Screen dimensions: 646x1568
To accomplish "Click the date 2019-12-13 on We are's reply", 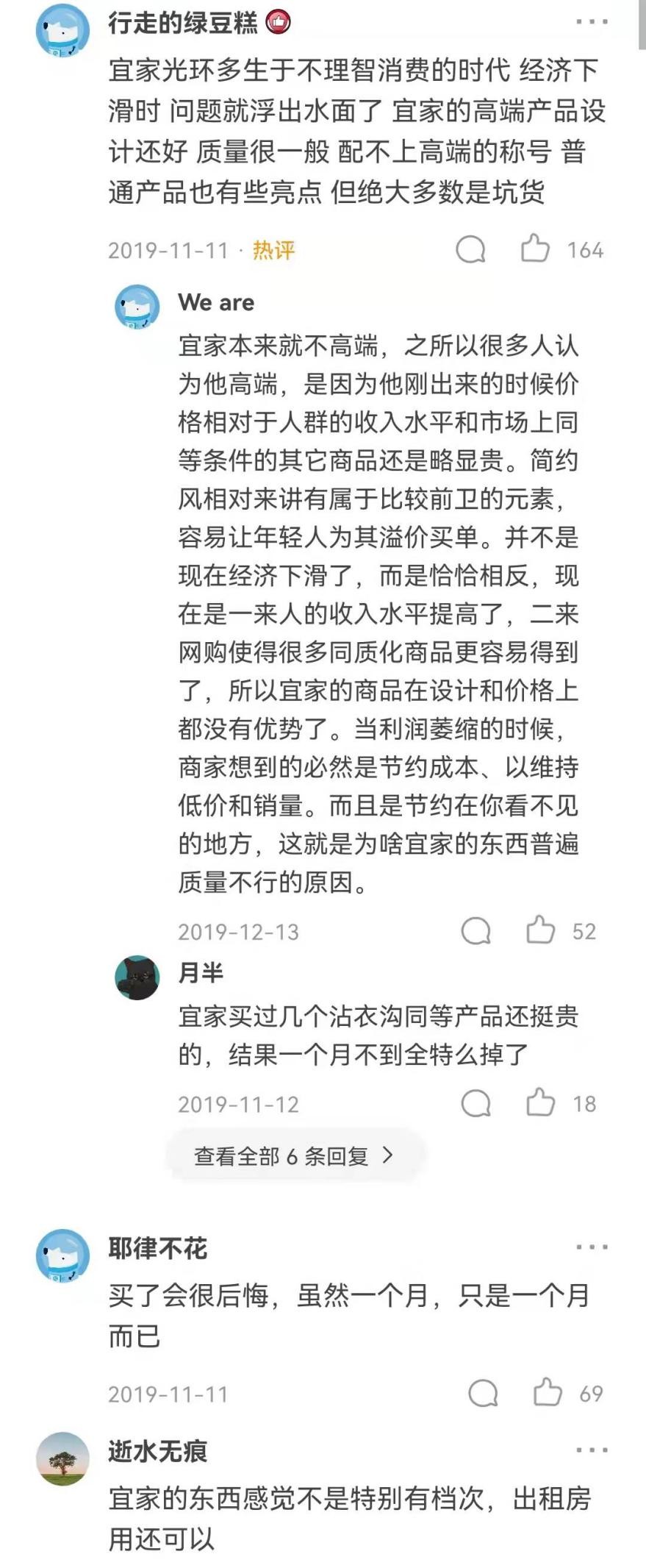I will point(239,930).
